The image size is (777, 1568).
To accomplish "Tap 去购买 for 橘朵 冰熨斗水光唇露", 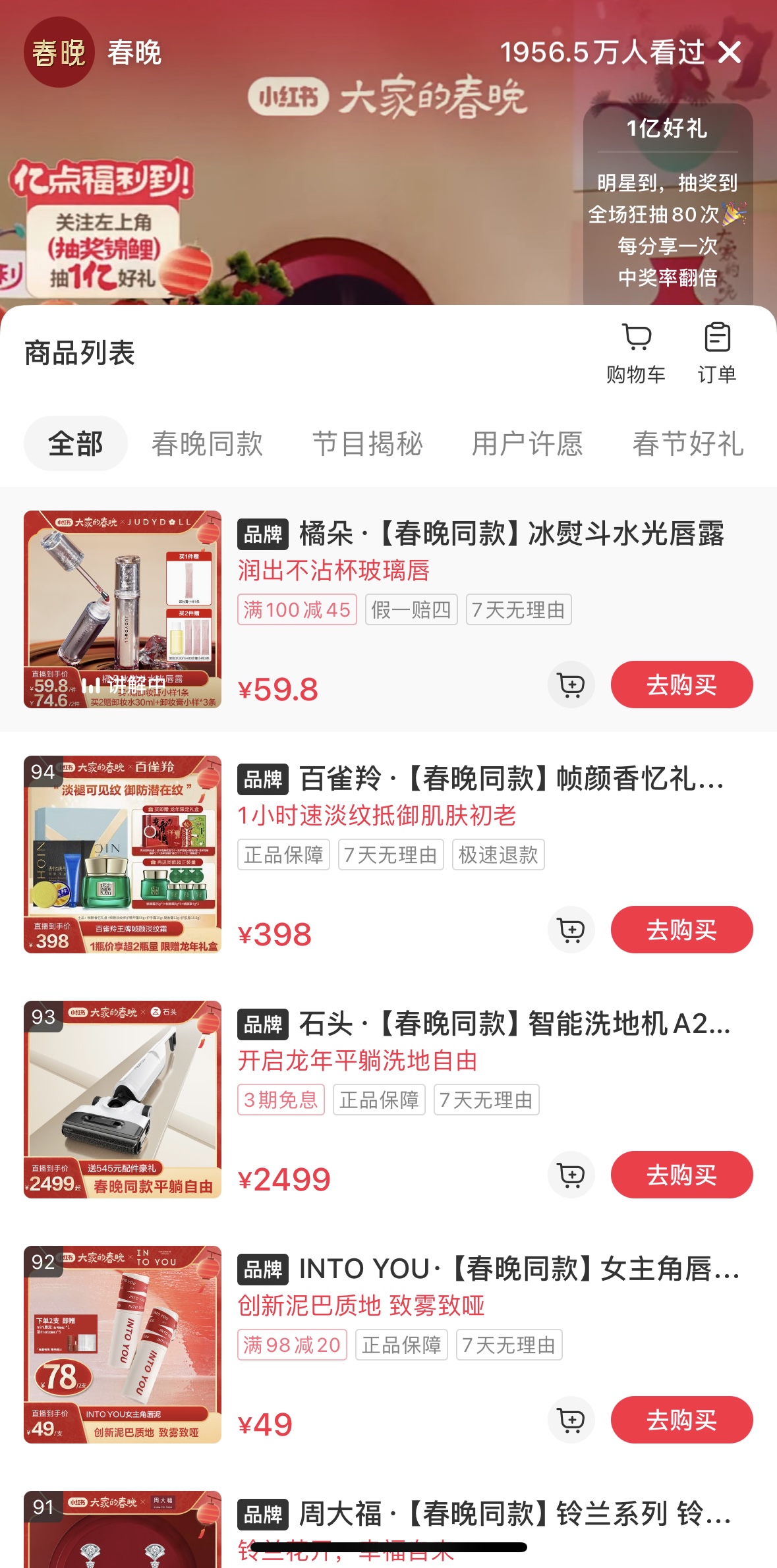I will pos(681,685).
